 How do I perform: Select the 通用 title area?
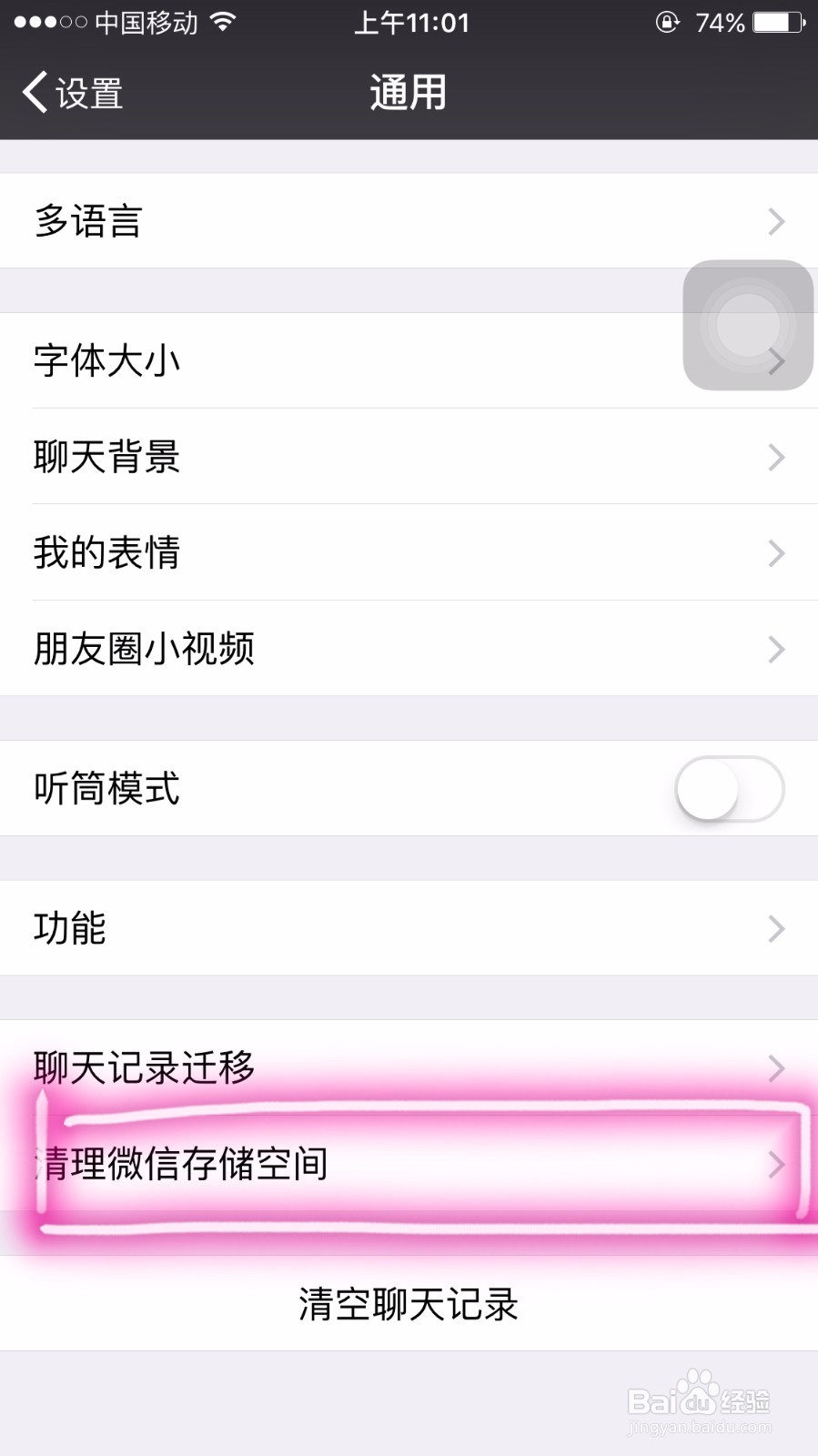point(408,91)
